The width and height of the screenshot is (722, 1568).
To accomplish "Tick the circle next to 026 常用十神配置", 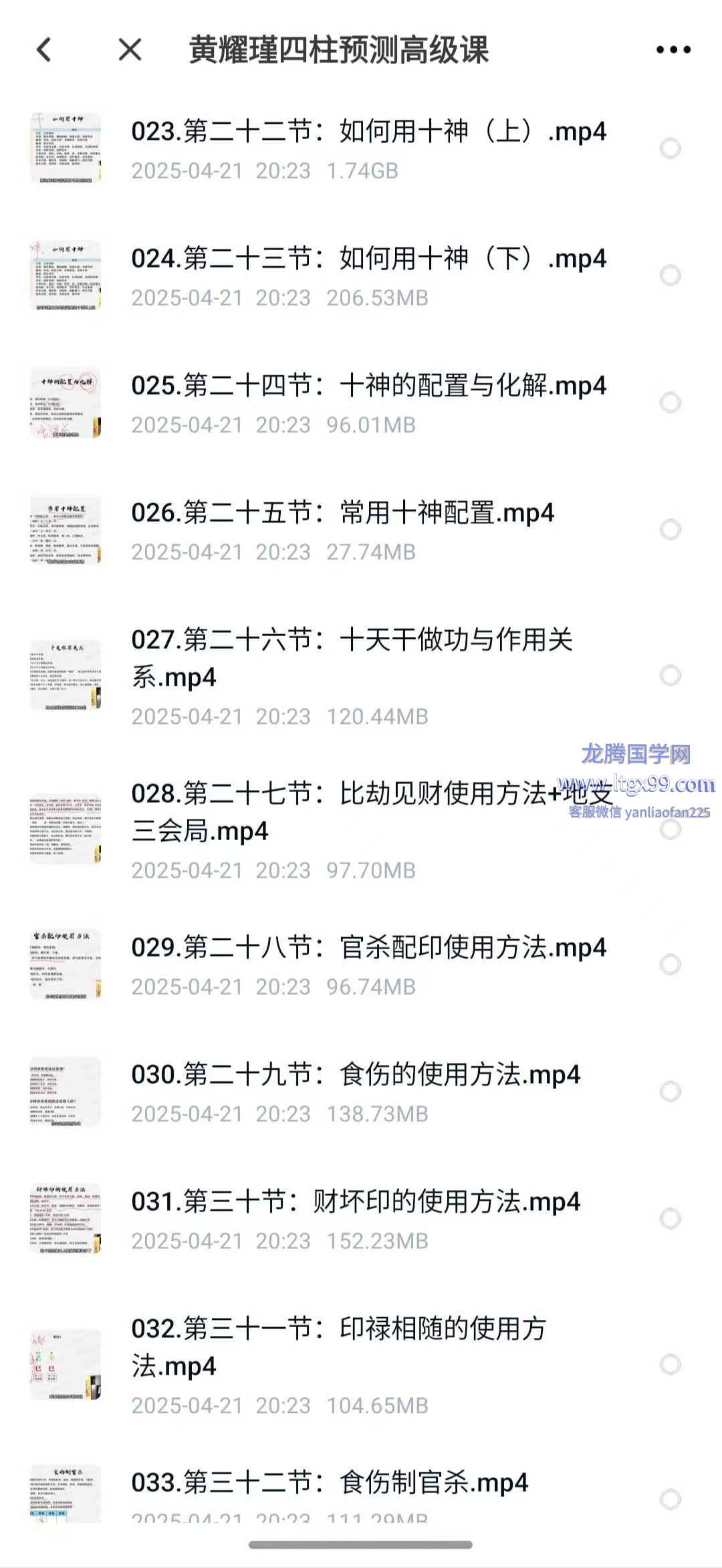I will point(670,530).
